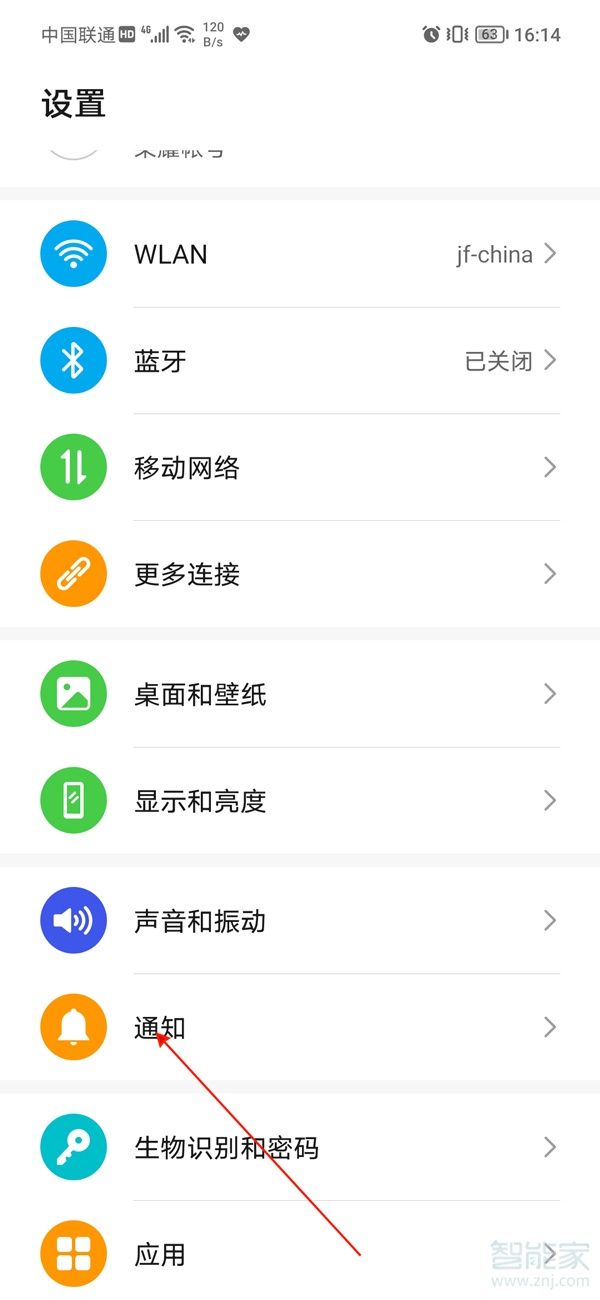
Task: Open 桌面和壁纸 home screen and wallpaper
Action: [300, 694]
